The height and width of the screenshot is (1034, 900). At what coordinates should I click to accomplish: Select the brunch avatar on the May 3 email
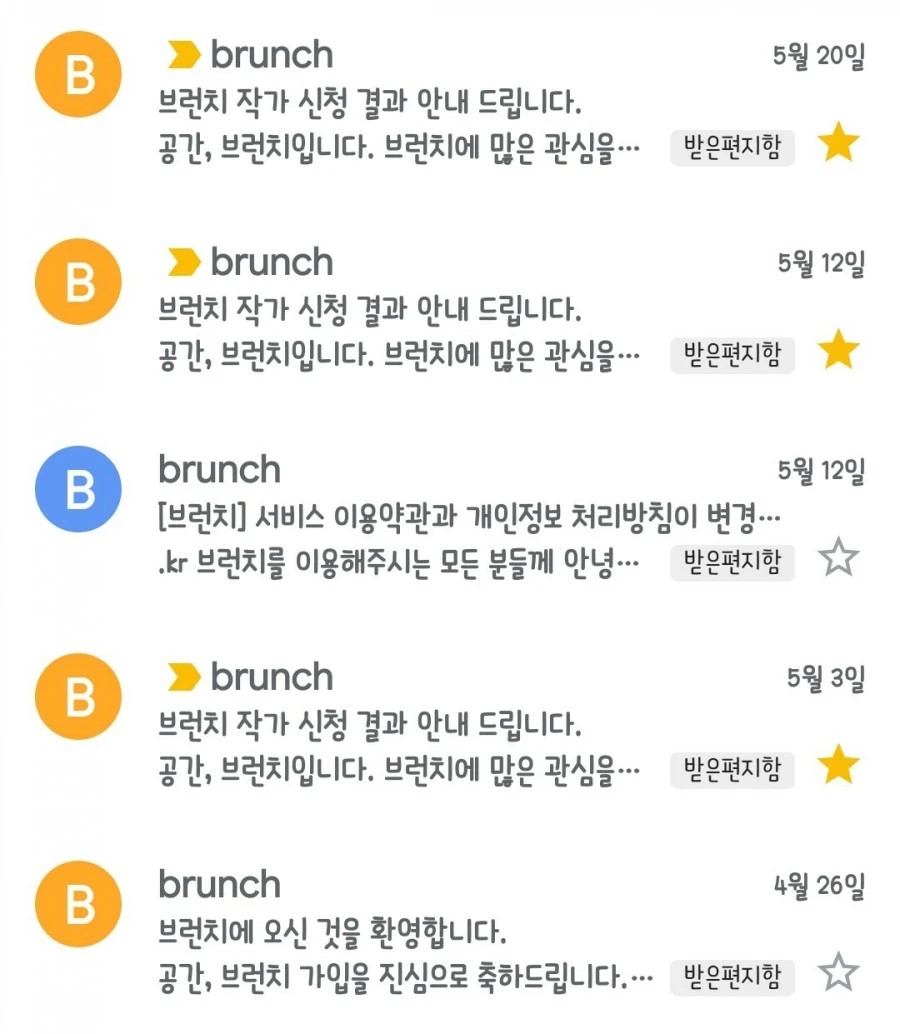(77, 695)
